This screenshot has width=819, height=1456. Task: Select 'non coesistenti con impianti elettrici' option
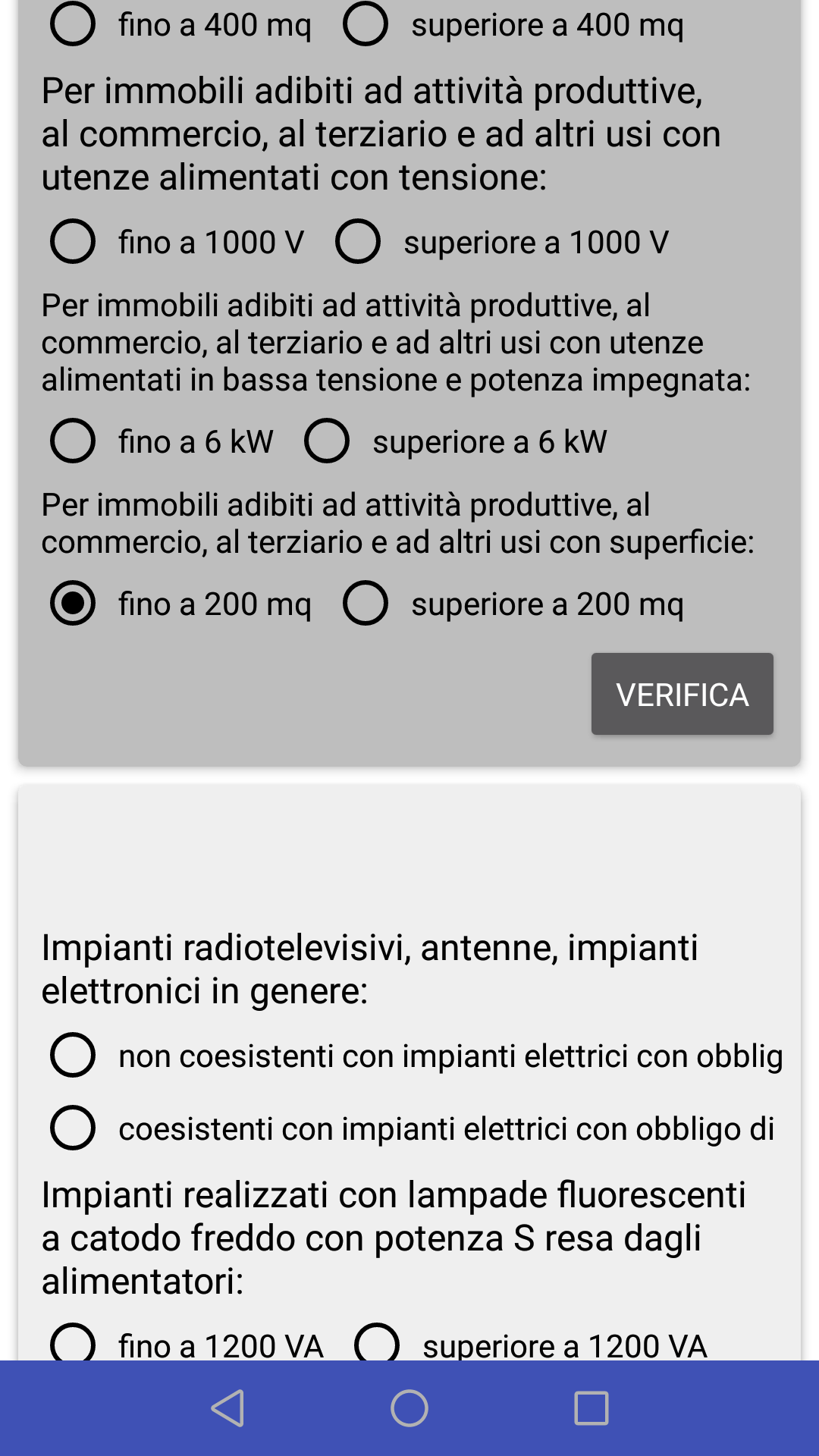tap(73, 1055)
